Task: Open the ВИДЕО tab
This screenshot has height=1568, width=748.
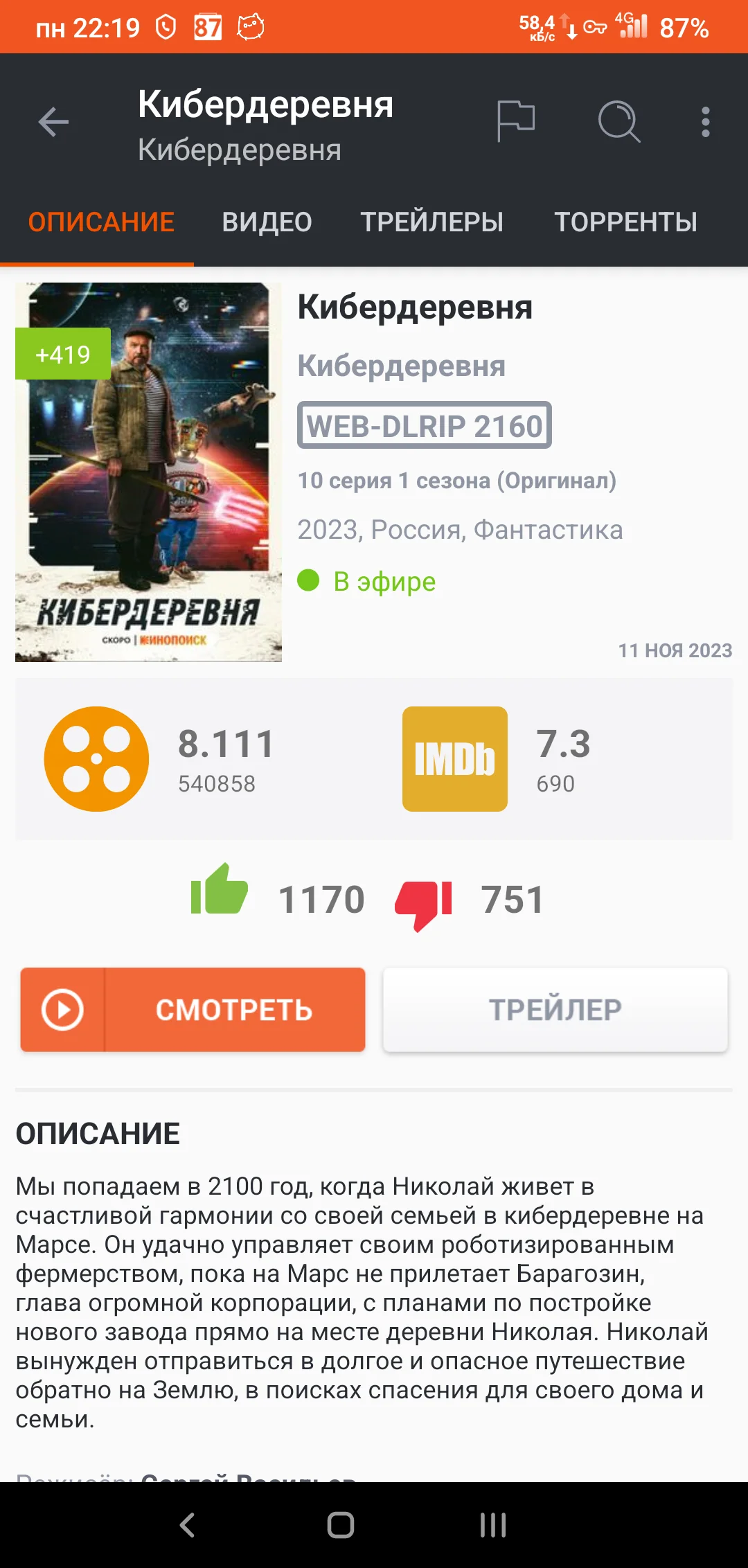Action: (265, 222)
